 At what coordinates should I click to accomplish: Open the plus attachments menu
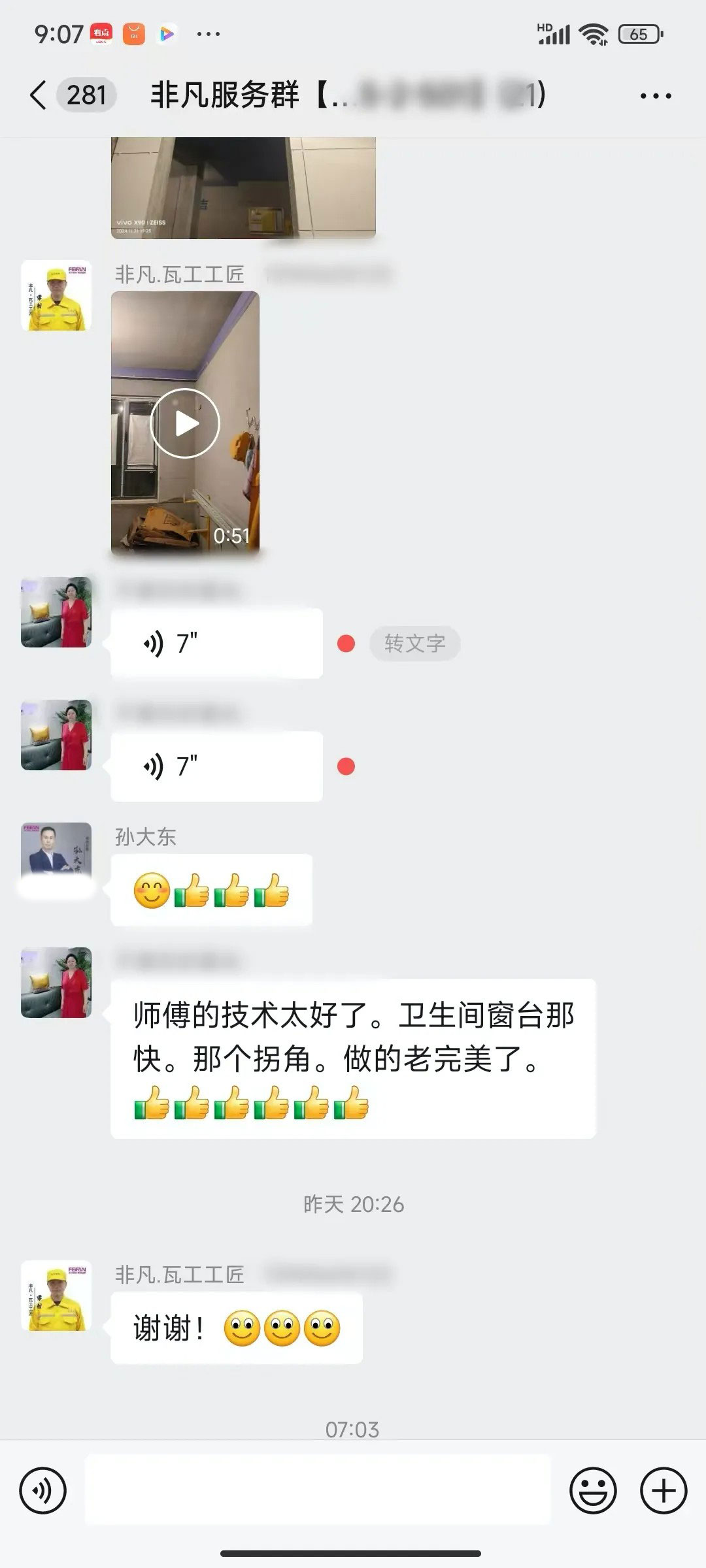coord(664,1490)
